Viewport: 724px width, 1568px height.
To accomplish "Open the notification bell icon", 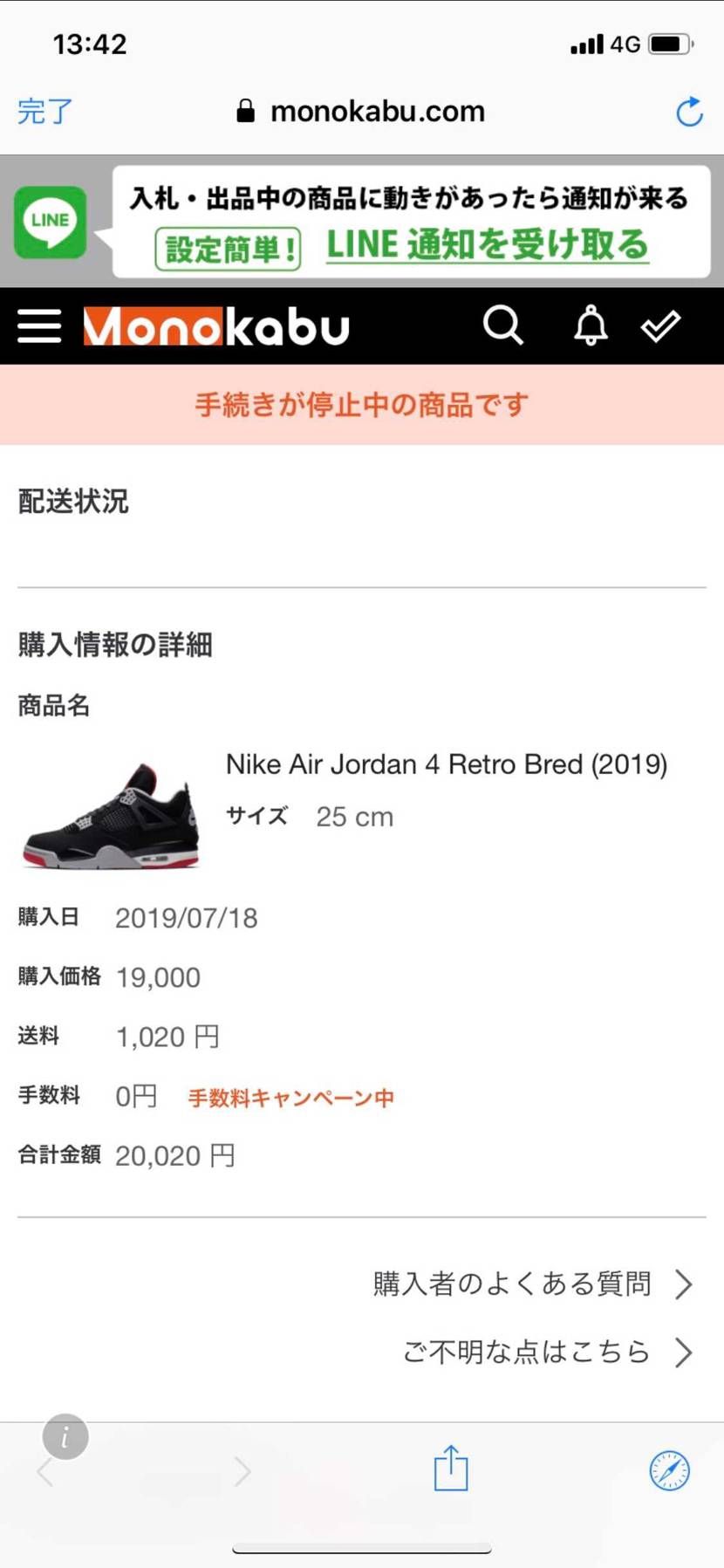I will (590, 325).
